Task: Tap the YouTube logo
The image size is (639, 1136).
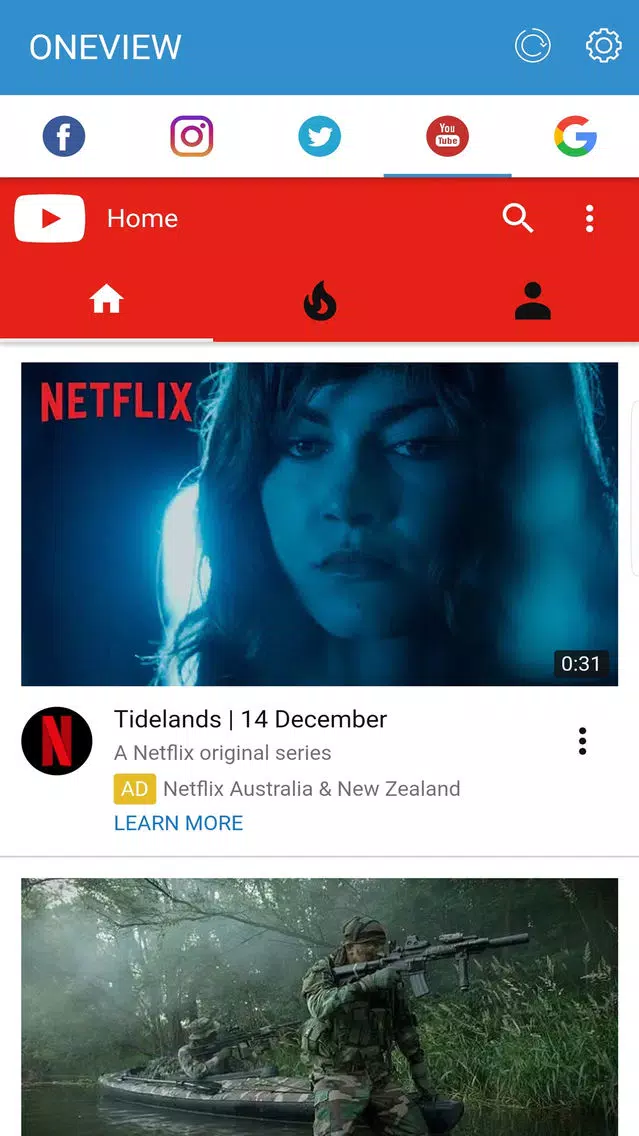Action: 50,218
